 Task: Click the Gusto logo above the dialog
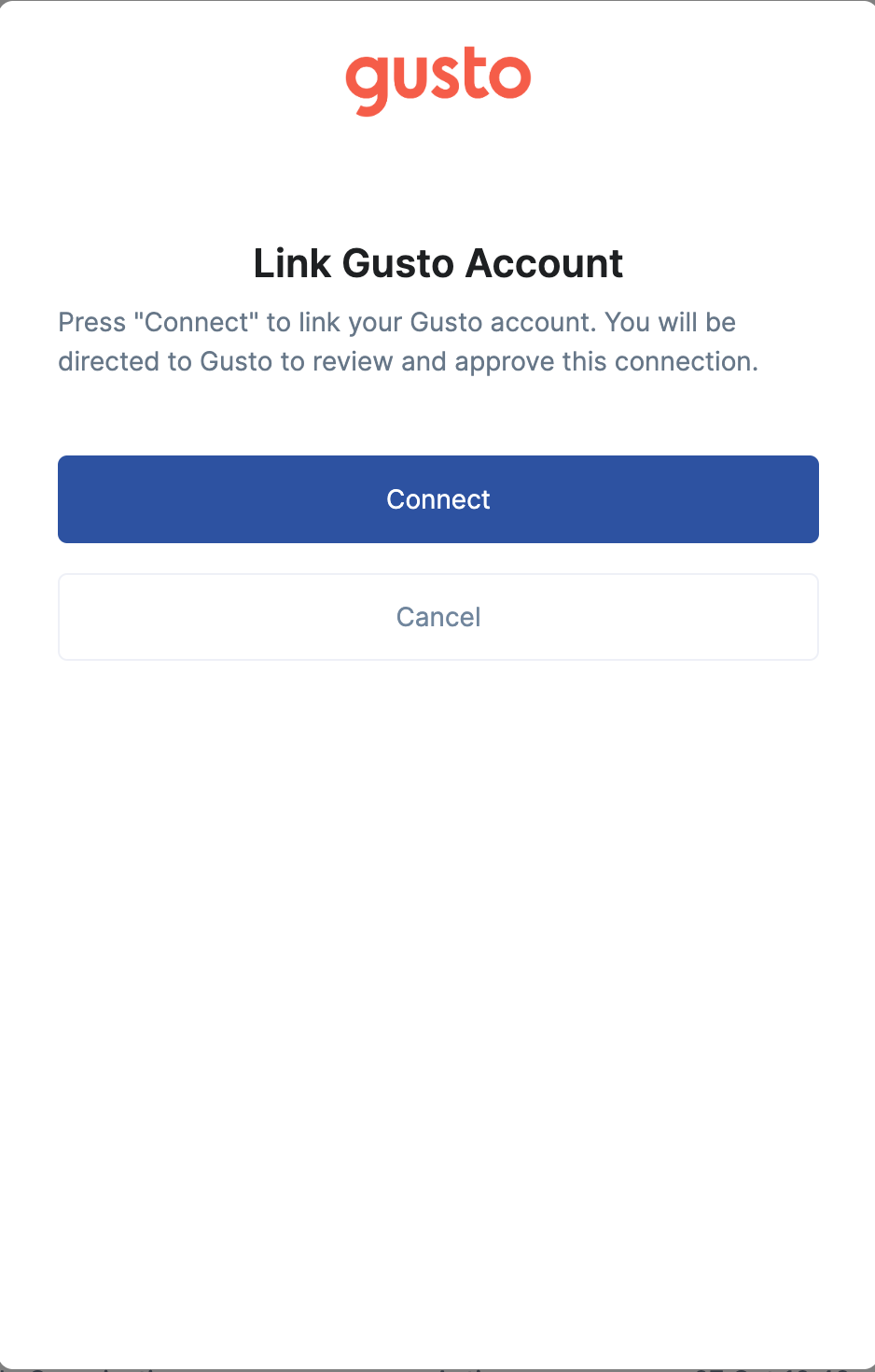coord(437,79)
